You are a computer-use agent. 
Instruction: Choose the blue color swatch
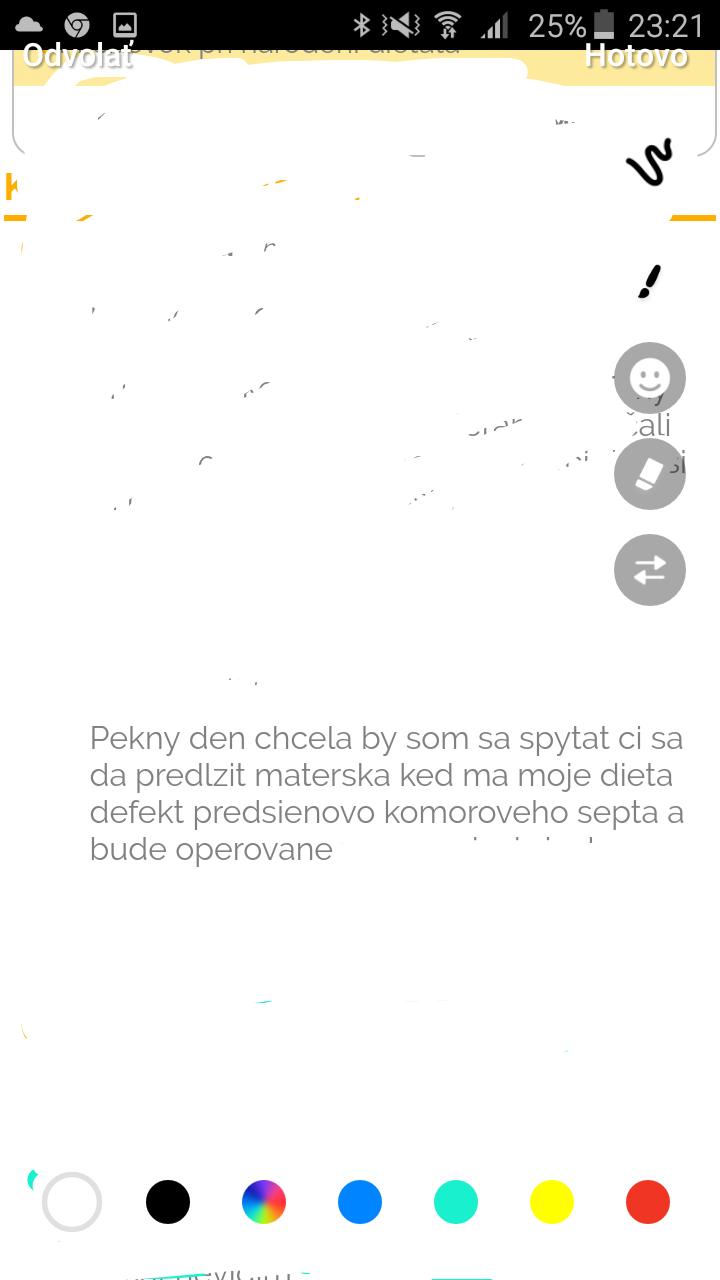coord(360,1202)
